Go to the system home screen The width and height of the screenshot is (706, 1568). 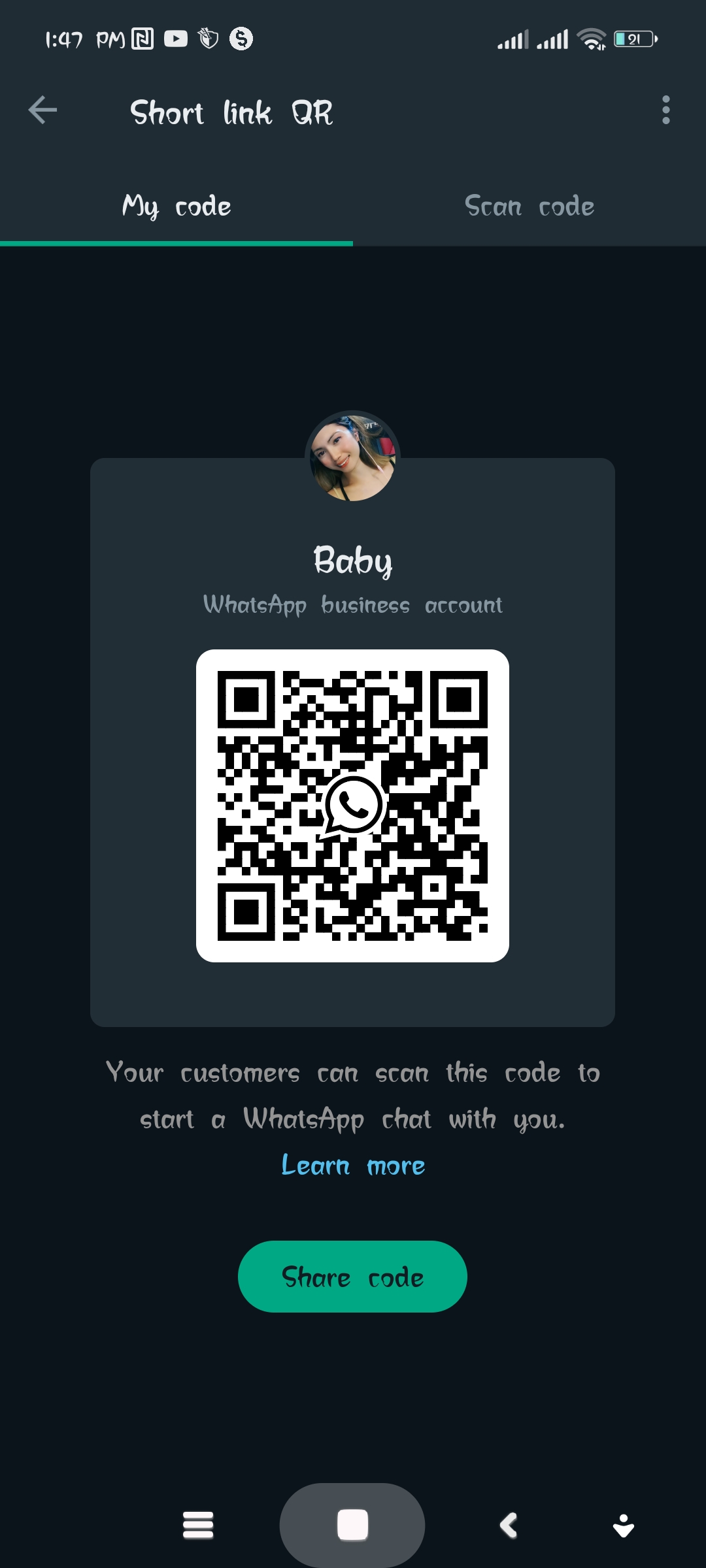coord(352,1526)
